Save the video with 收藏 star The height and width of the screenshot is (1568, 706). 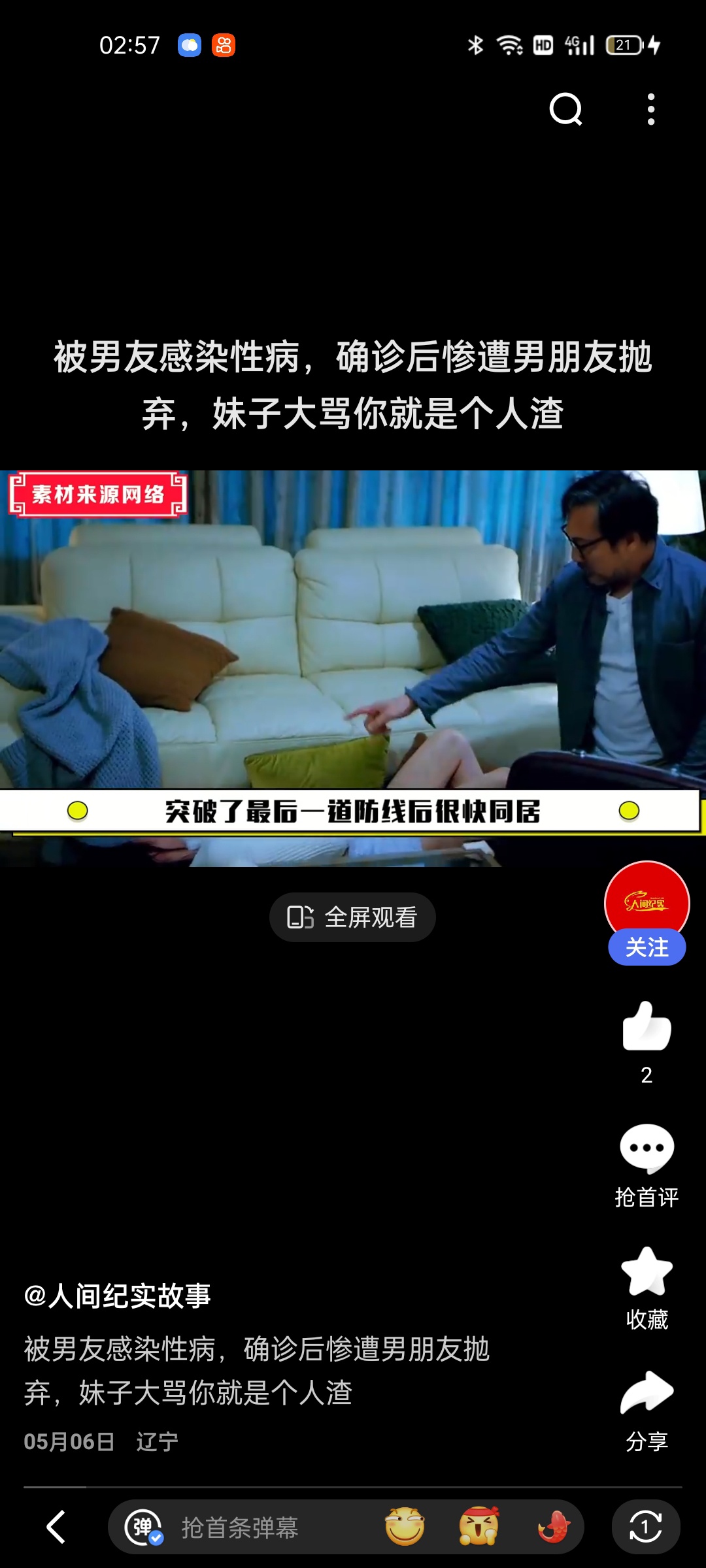pyautogui.click(x=647, y=1273)
